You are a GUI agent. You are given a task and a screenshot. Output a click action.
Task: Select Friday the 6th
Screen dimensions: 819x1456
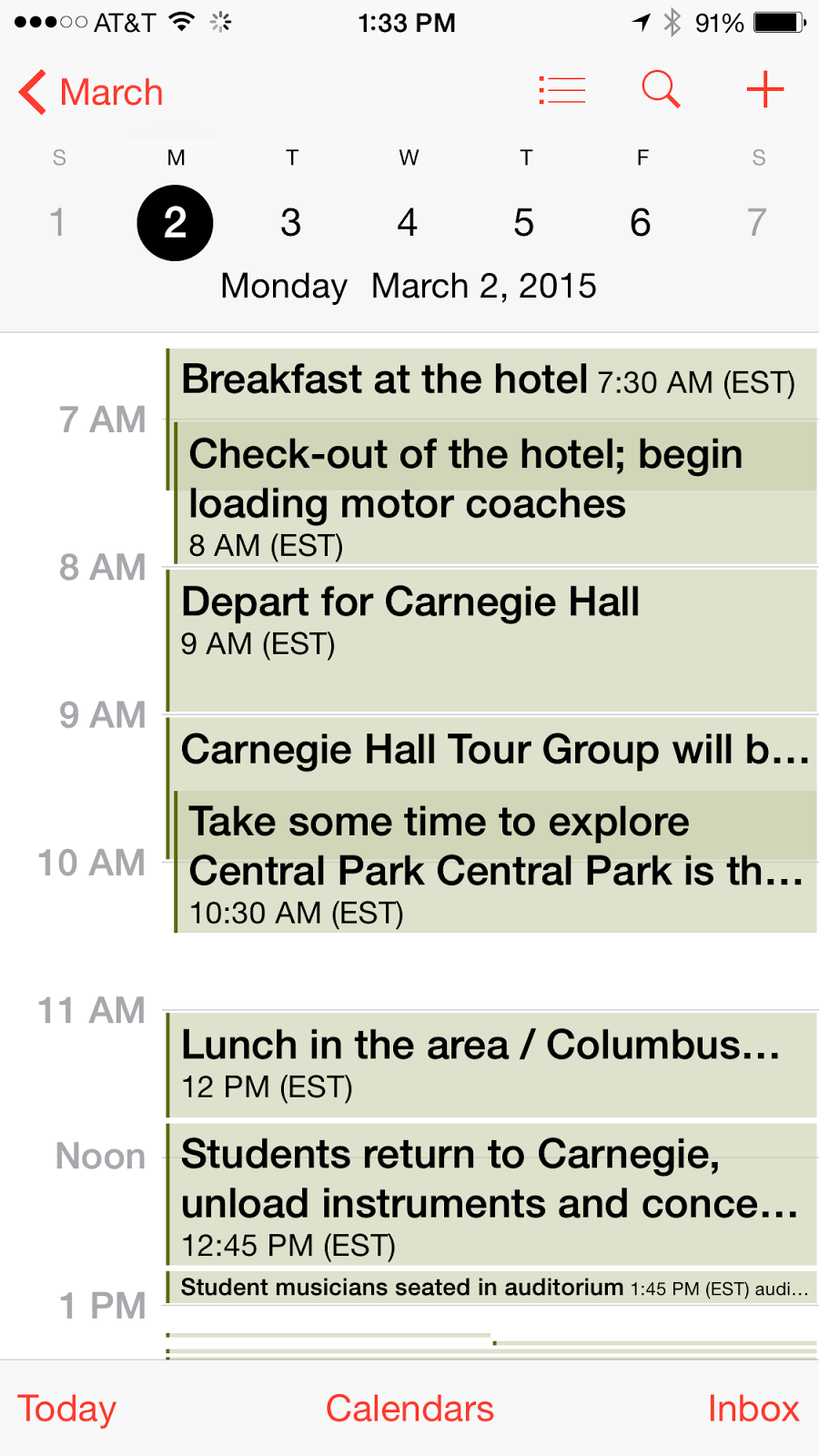641,223
